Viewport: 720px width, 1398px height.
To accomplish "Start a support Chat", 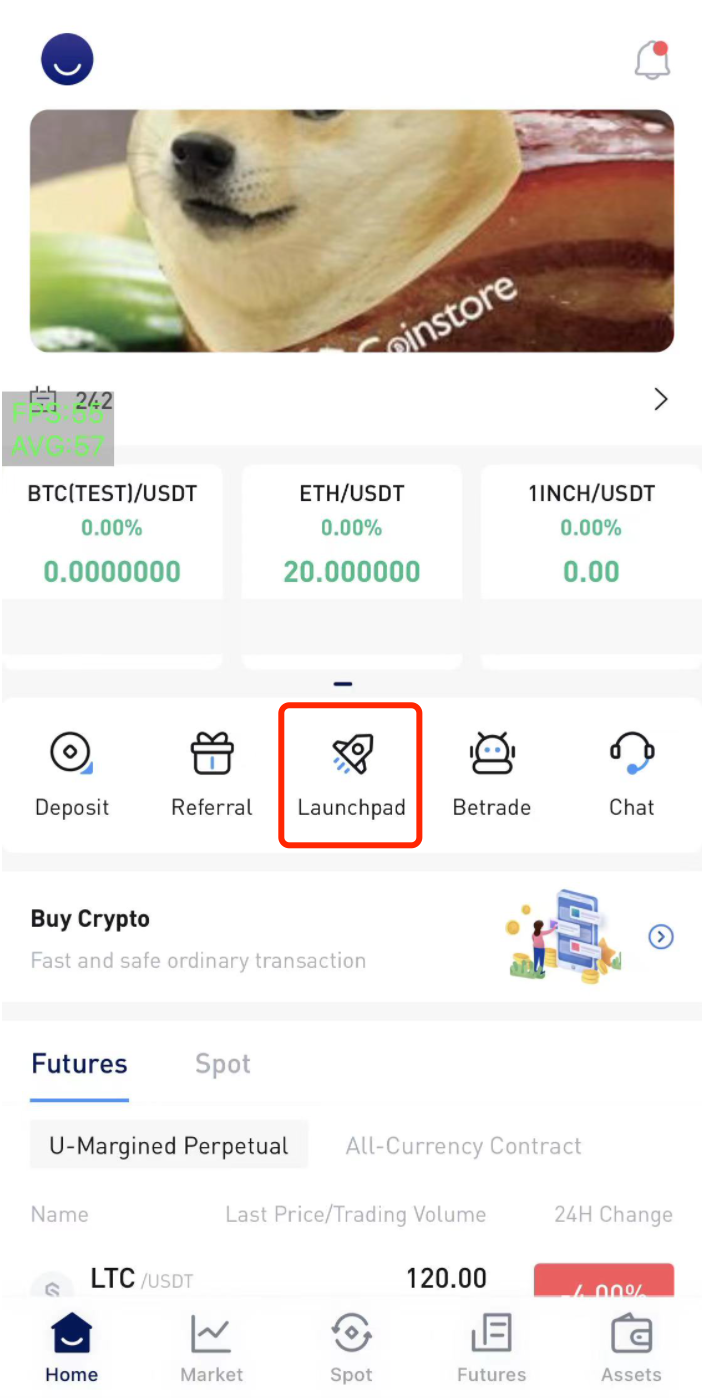I will [x=632, y=775].
